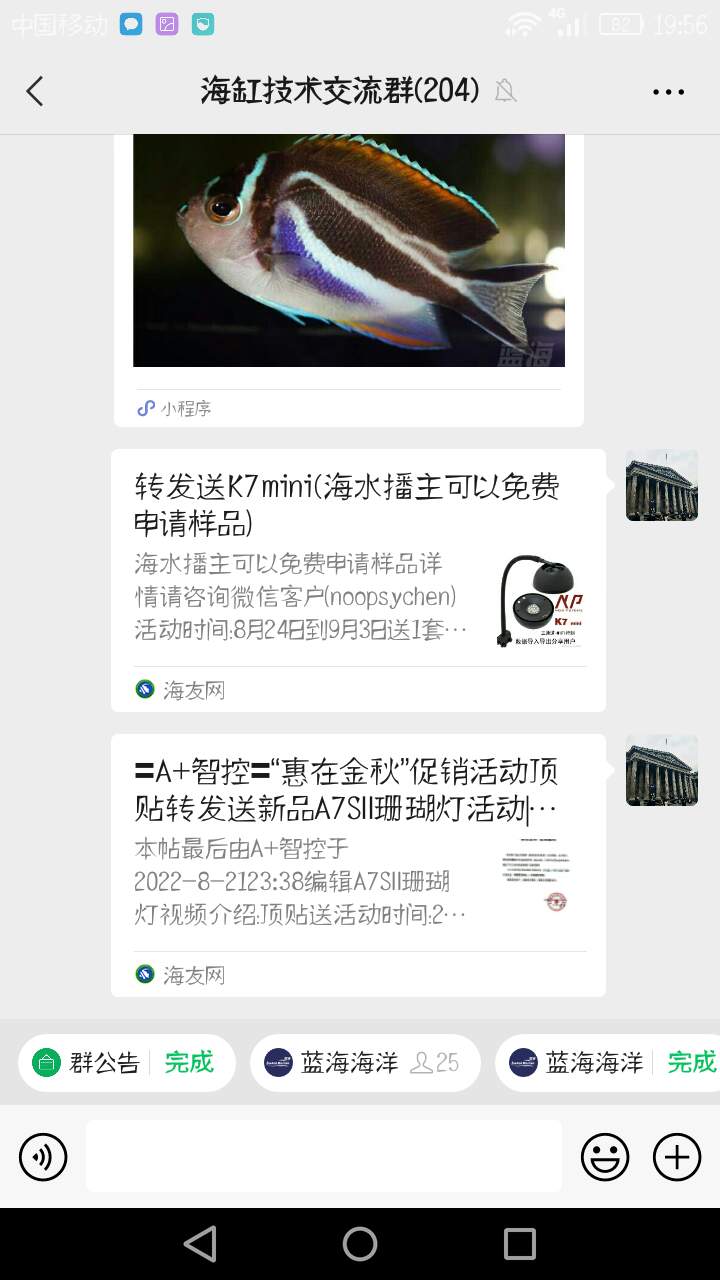Switch to voice message input

point(43,1157)
